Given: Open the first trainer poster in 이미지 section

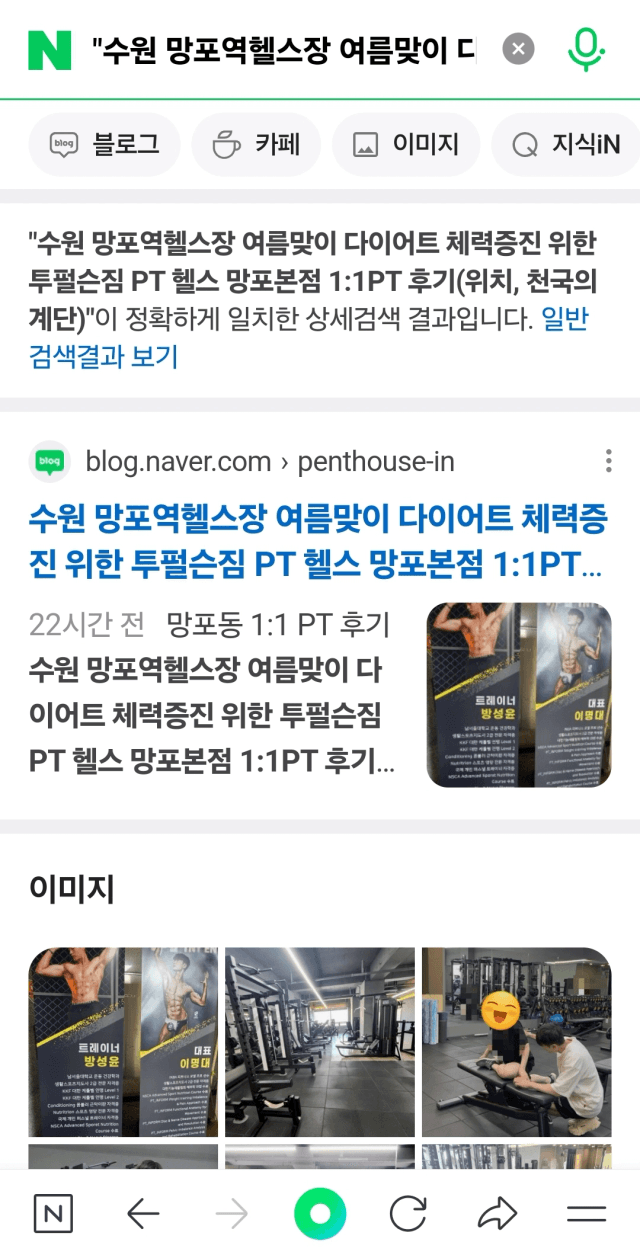Looking at the screenshot, I should tap(123, 1042).
